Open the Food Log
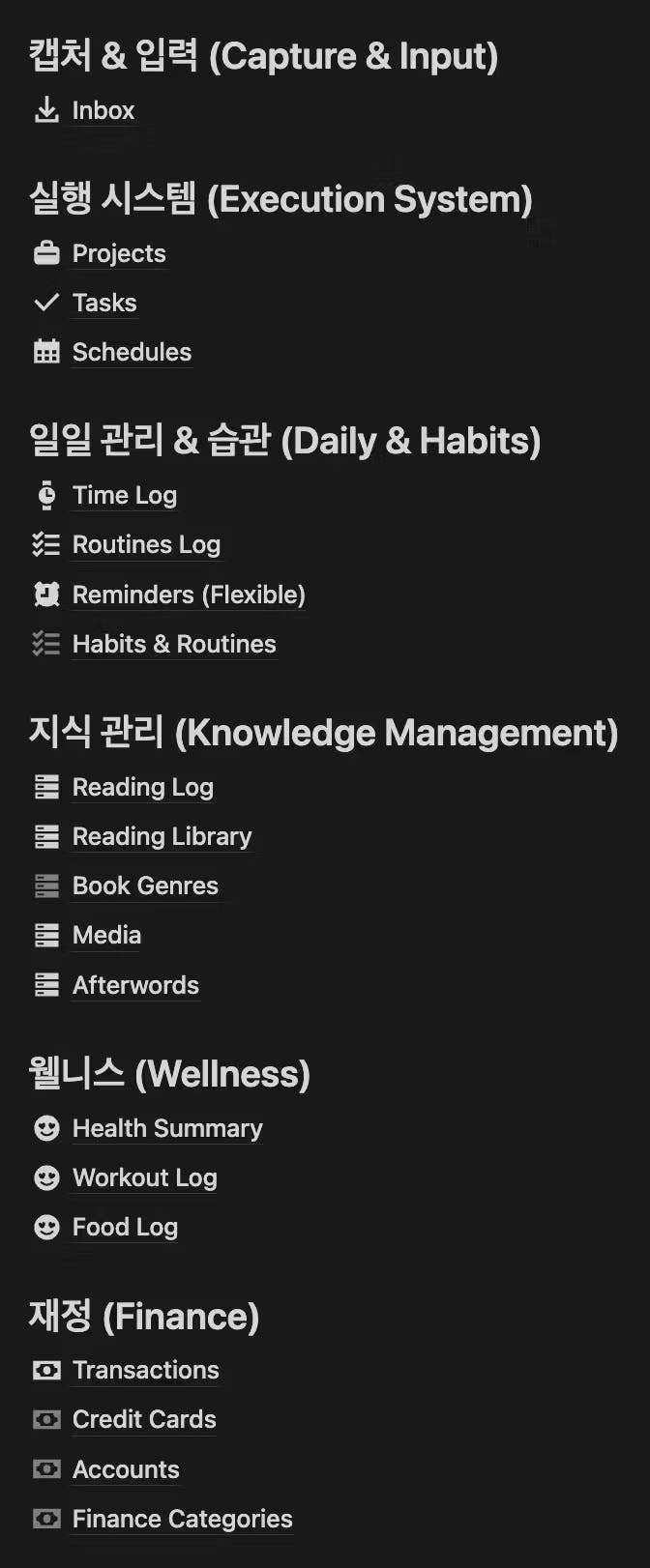 [x=125, y=1227]
